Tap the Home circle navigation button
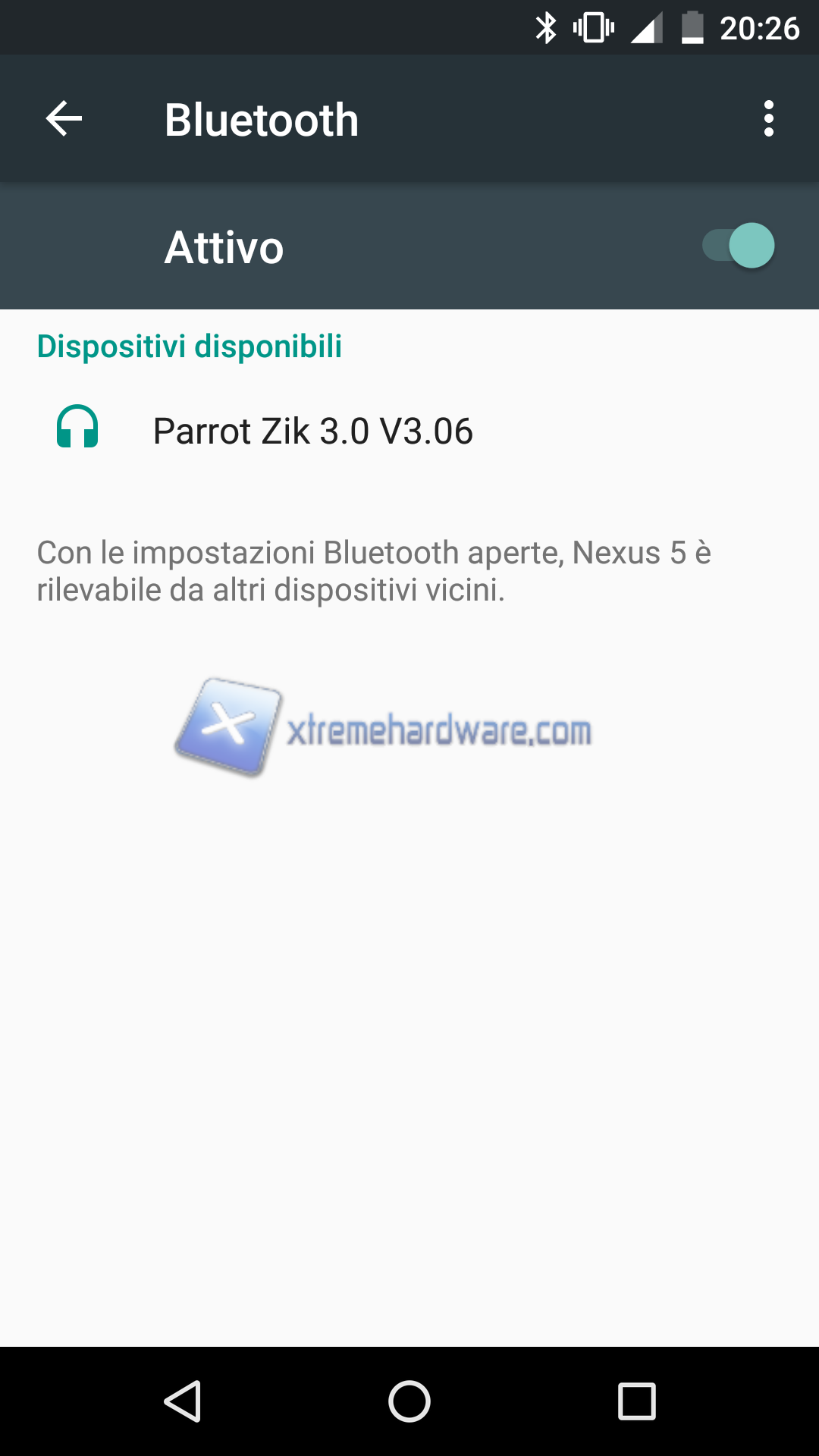This screenshot has width=819, height=1456. pyautogui.click(x=409, y=1401)
